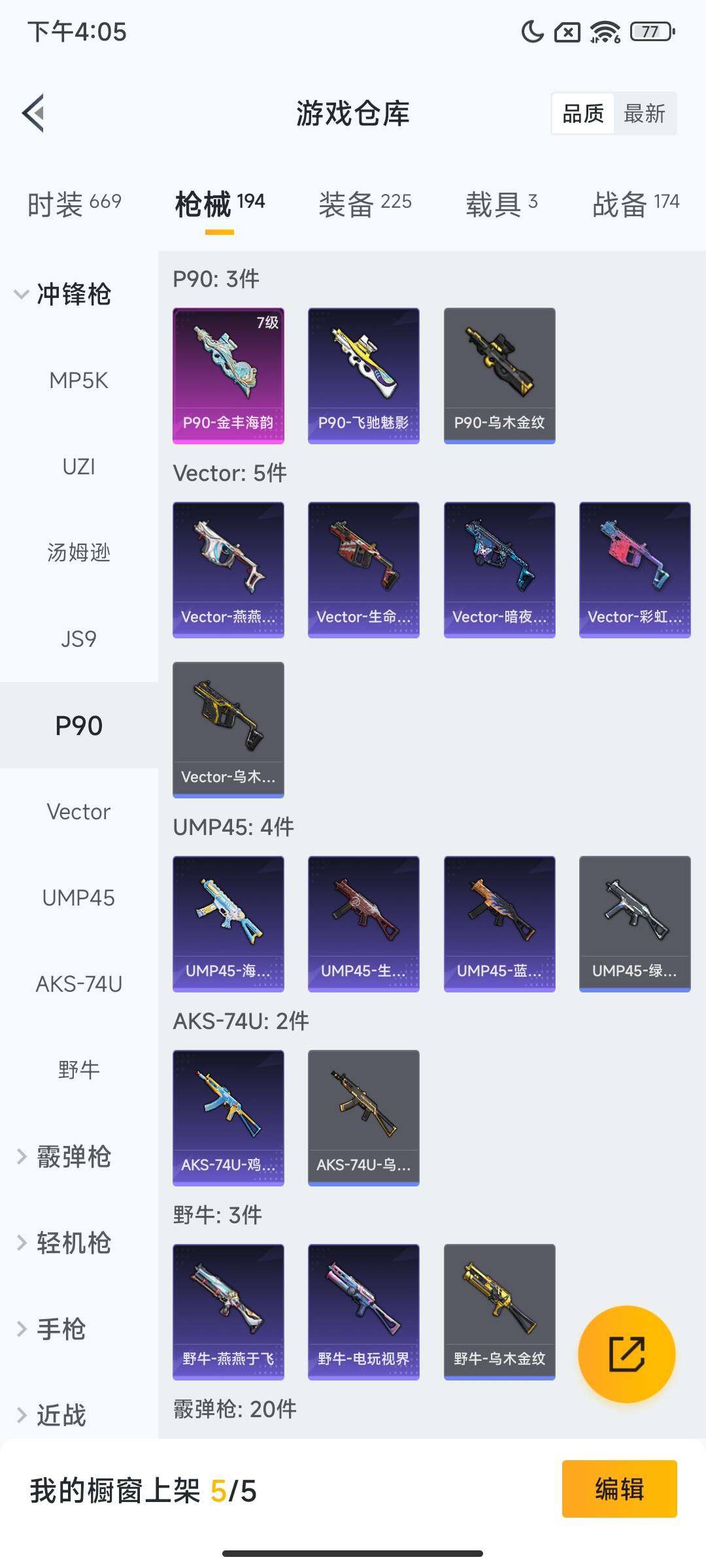The width and height of the screenshot is (706, 1568).
Task: Collapse the 冲锋枪 category
Action: click(x=62, y=294)
